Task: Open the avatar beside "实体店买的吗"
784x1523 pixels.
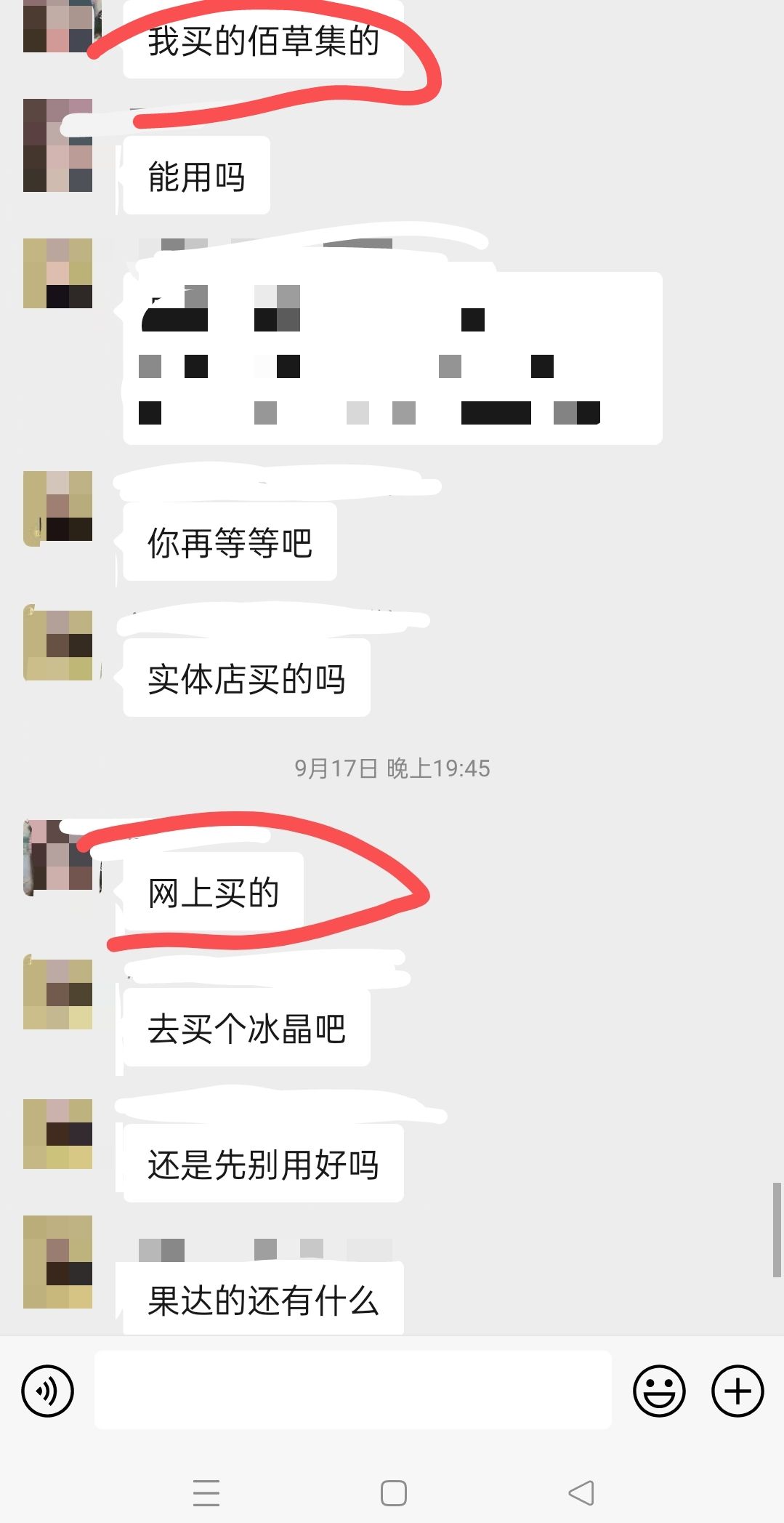Action: pyautogui.click(x=58, y=646)
